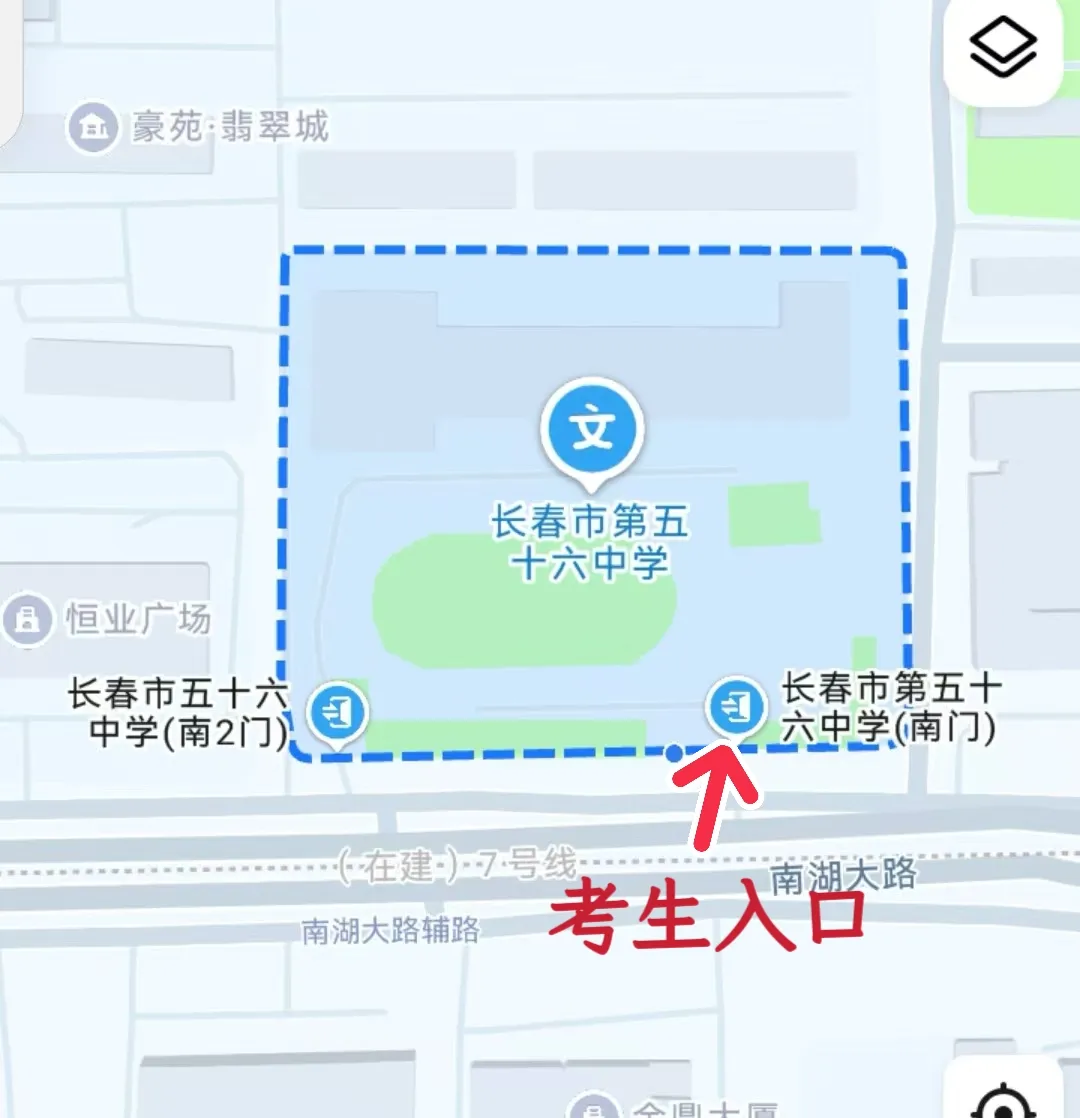Tap the 豪苑·翡翠城 residential POI icon
The width and height of the screenshot is (1080, 1118).
tap(91, 127)
